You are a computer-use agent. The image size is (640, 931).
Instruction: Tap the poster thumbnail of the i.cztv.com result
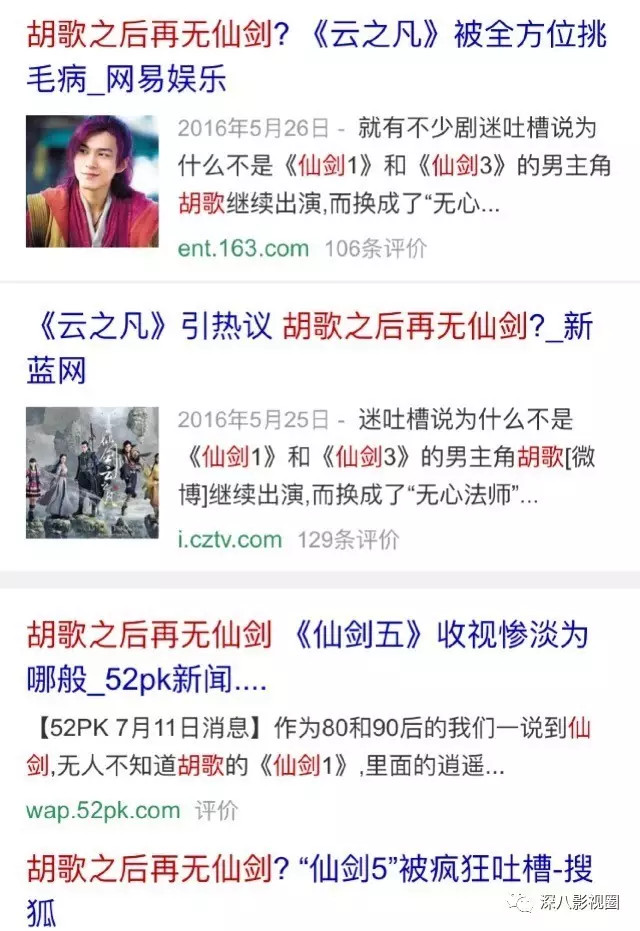tap(92, 472)
